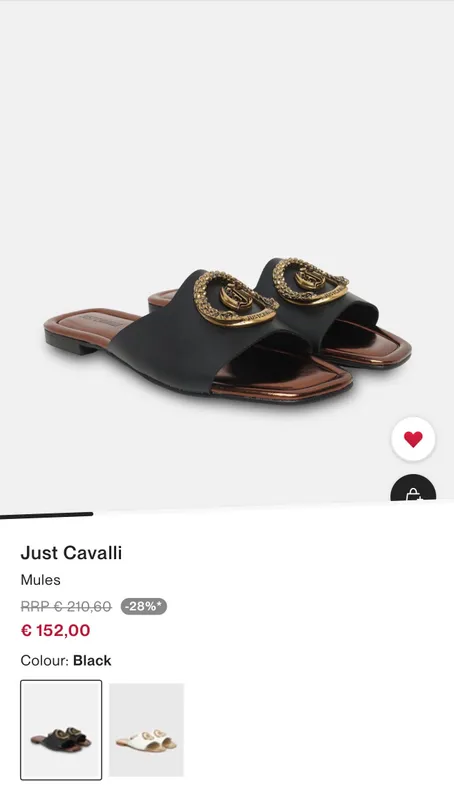Add the mules to the shopping bag

point(413,488)
